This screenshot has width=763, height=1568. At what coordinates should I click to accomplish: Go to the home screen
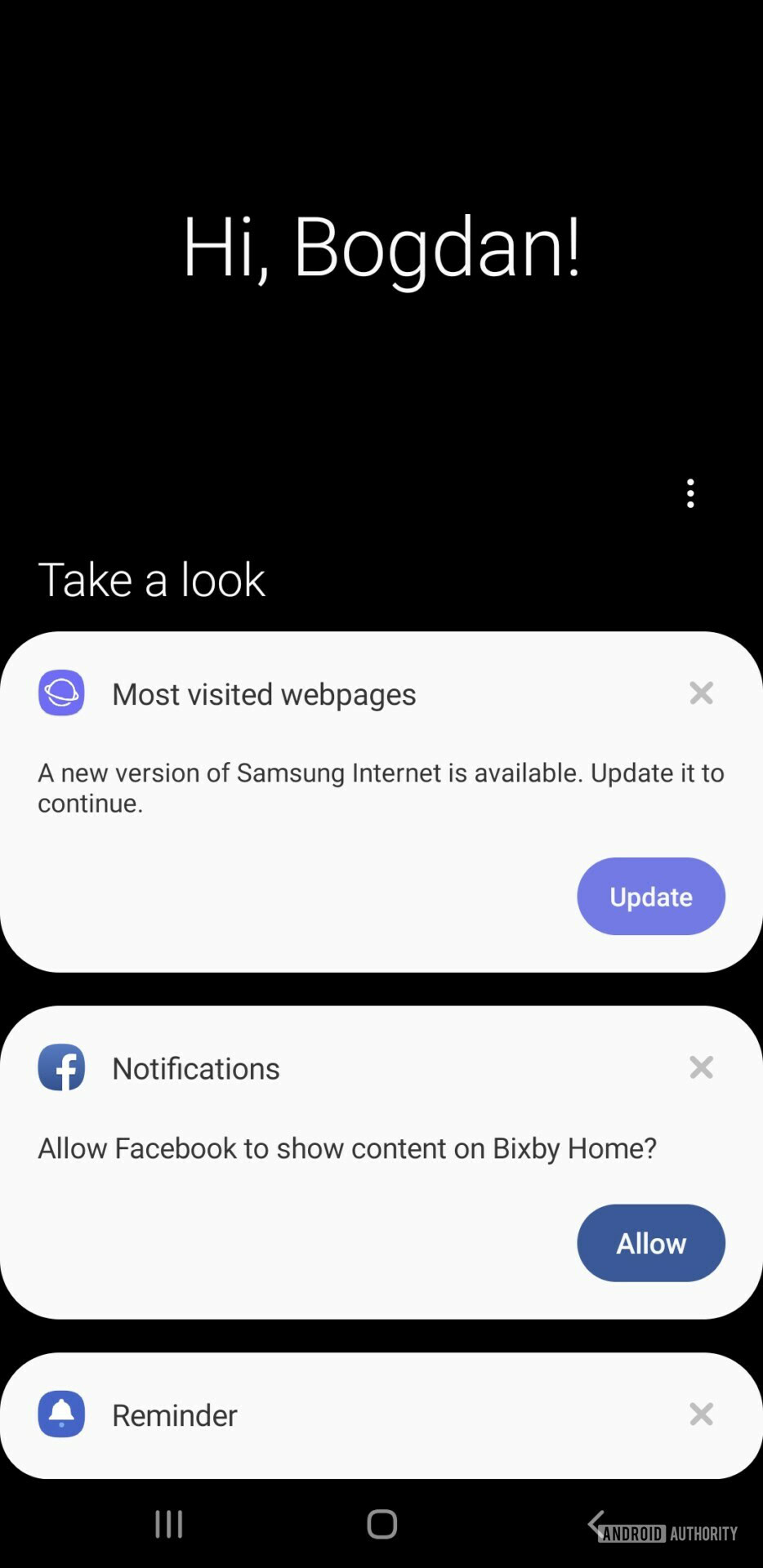pos(381,1524)
